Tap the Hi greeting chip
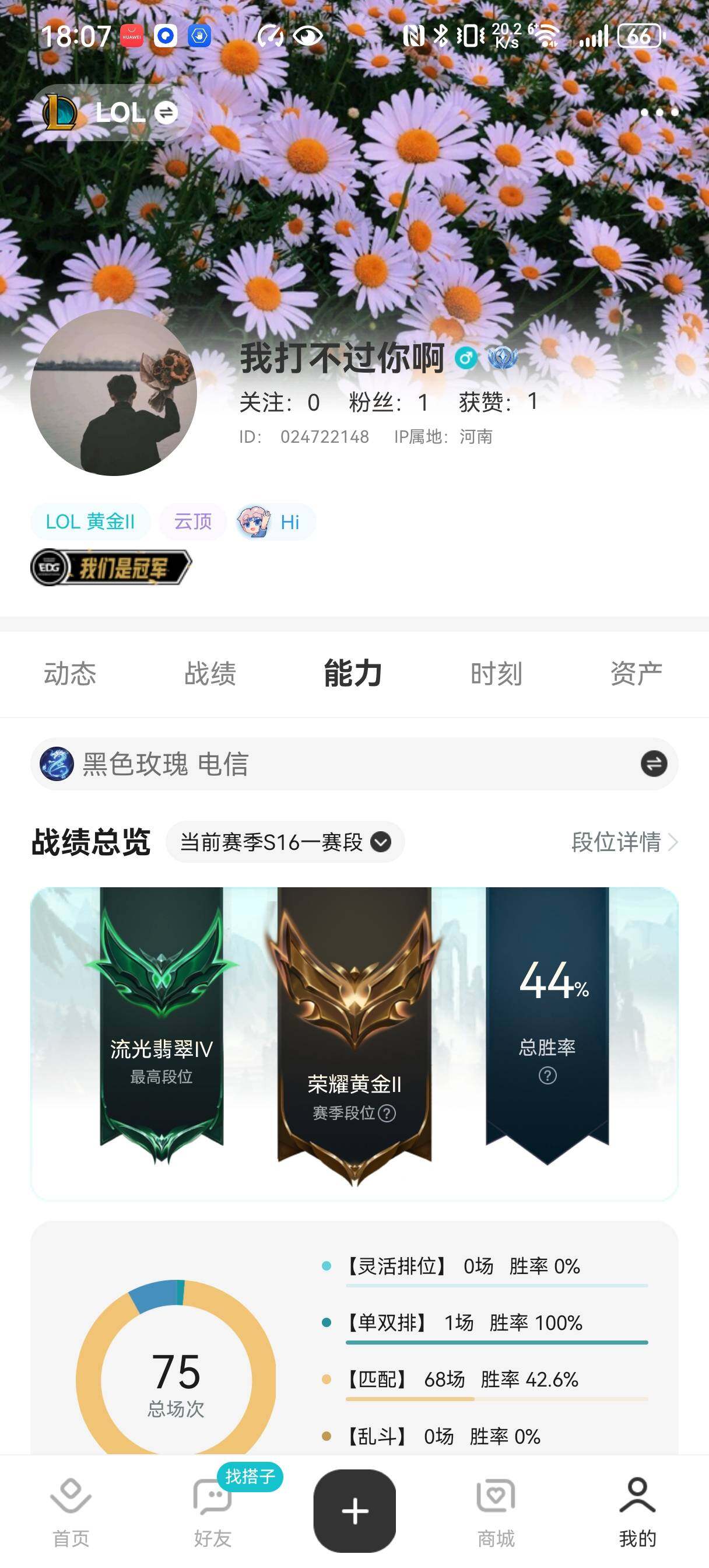This screenshot has height=1568, width=709. click(276, 521)
